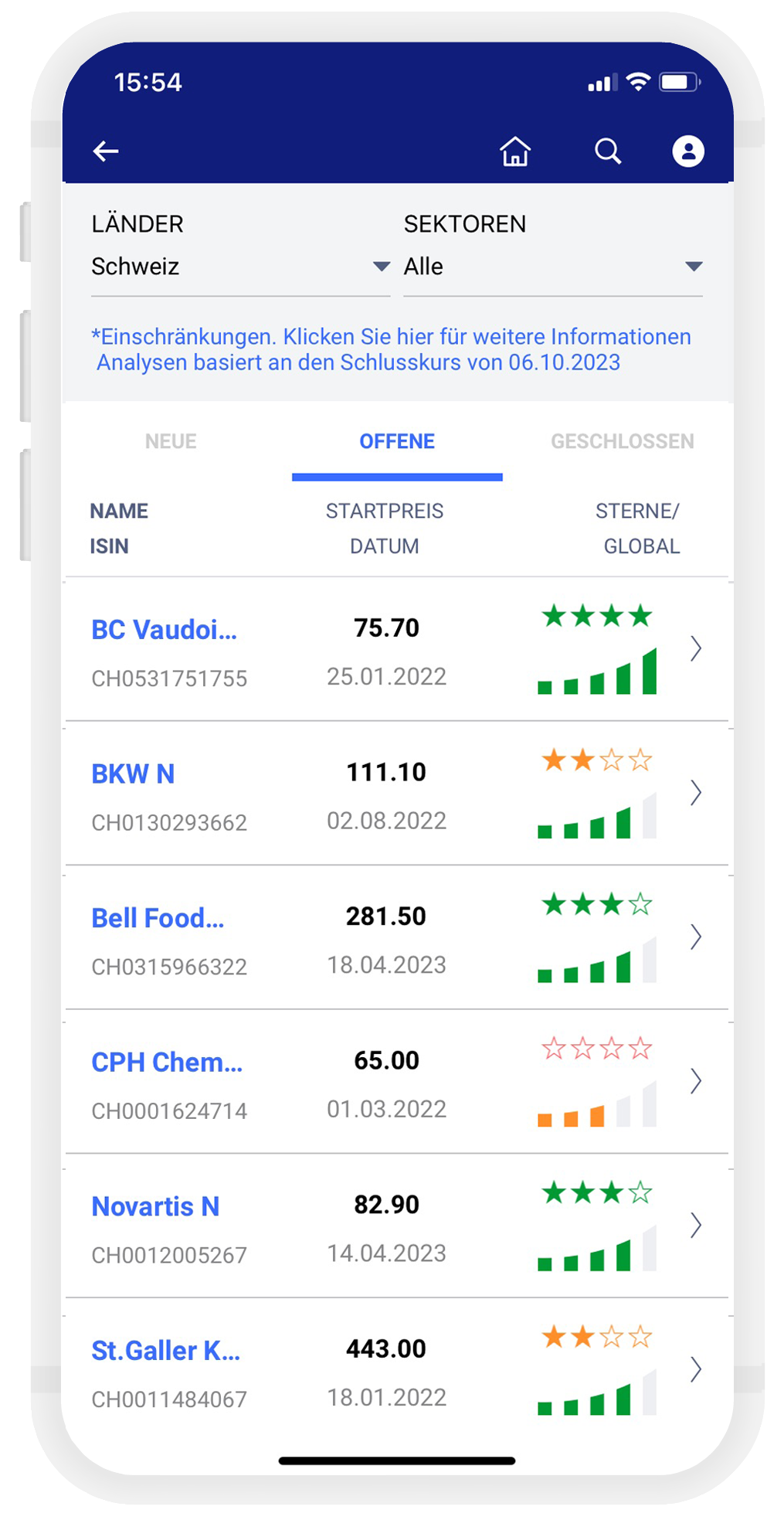Expand the Länder dropdown showing Schweiz
Image resolution: width=784 pixels, height=1520 pixels.
click(x=241, y=267)
